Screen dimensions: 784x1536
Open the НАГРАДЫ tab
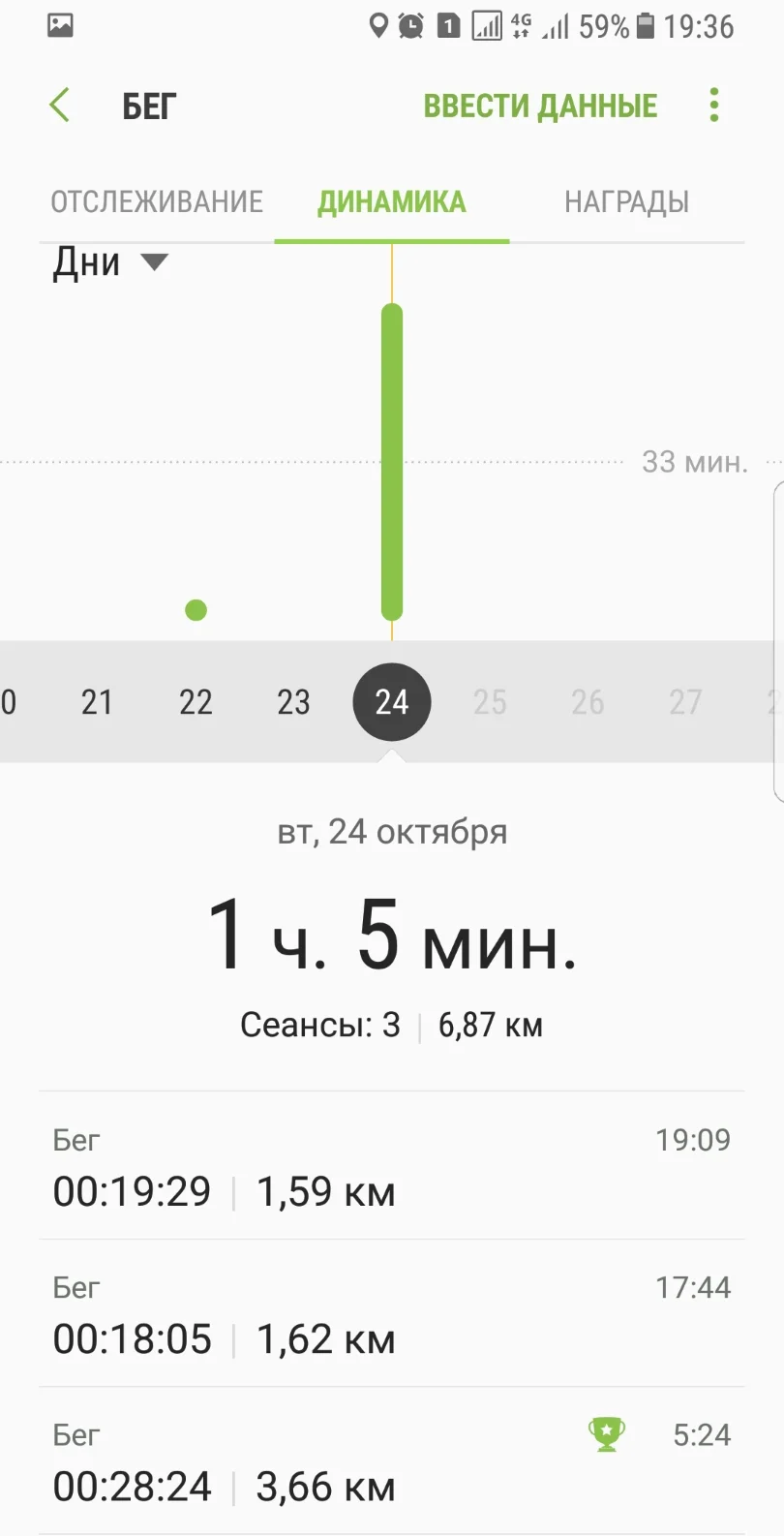pos(626,201)
